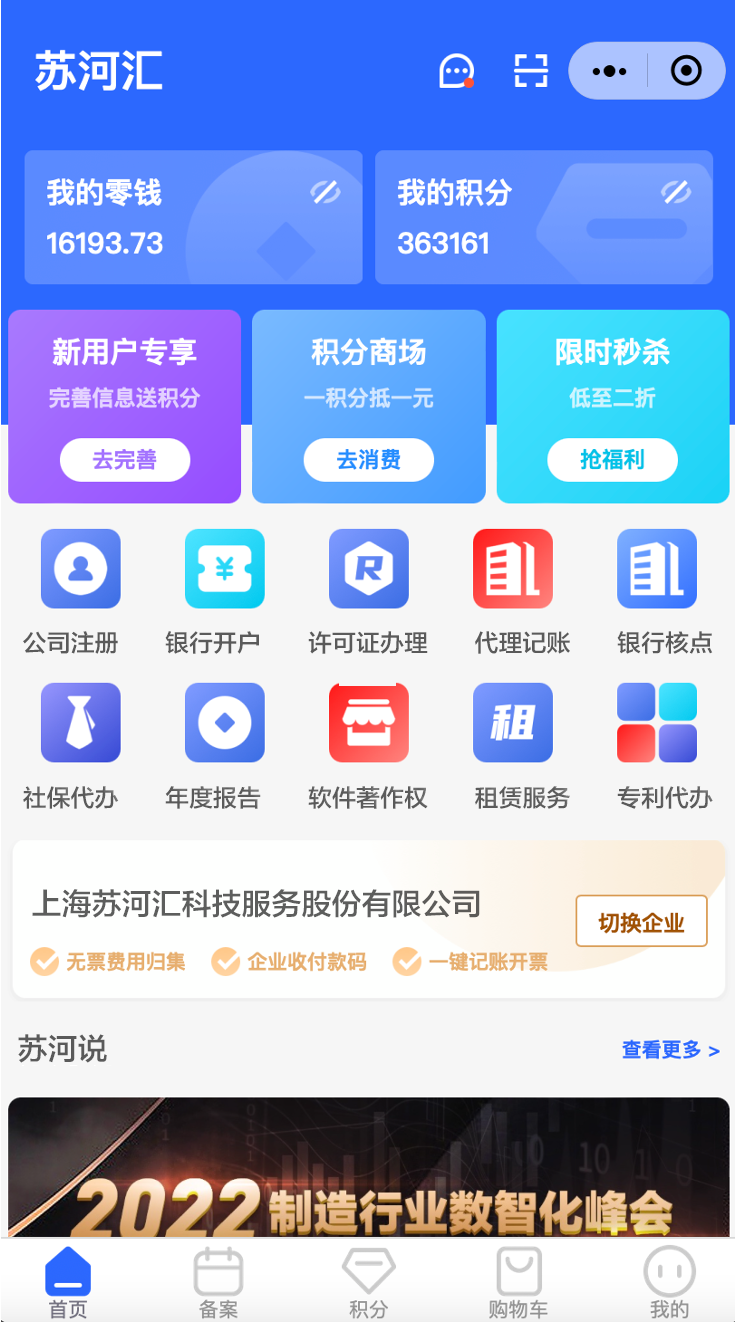Toggle visibility of 我的积分 points
The height and width of the screenshot is (1322, 736).
coord(676,192)
